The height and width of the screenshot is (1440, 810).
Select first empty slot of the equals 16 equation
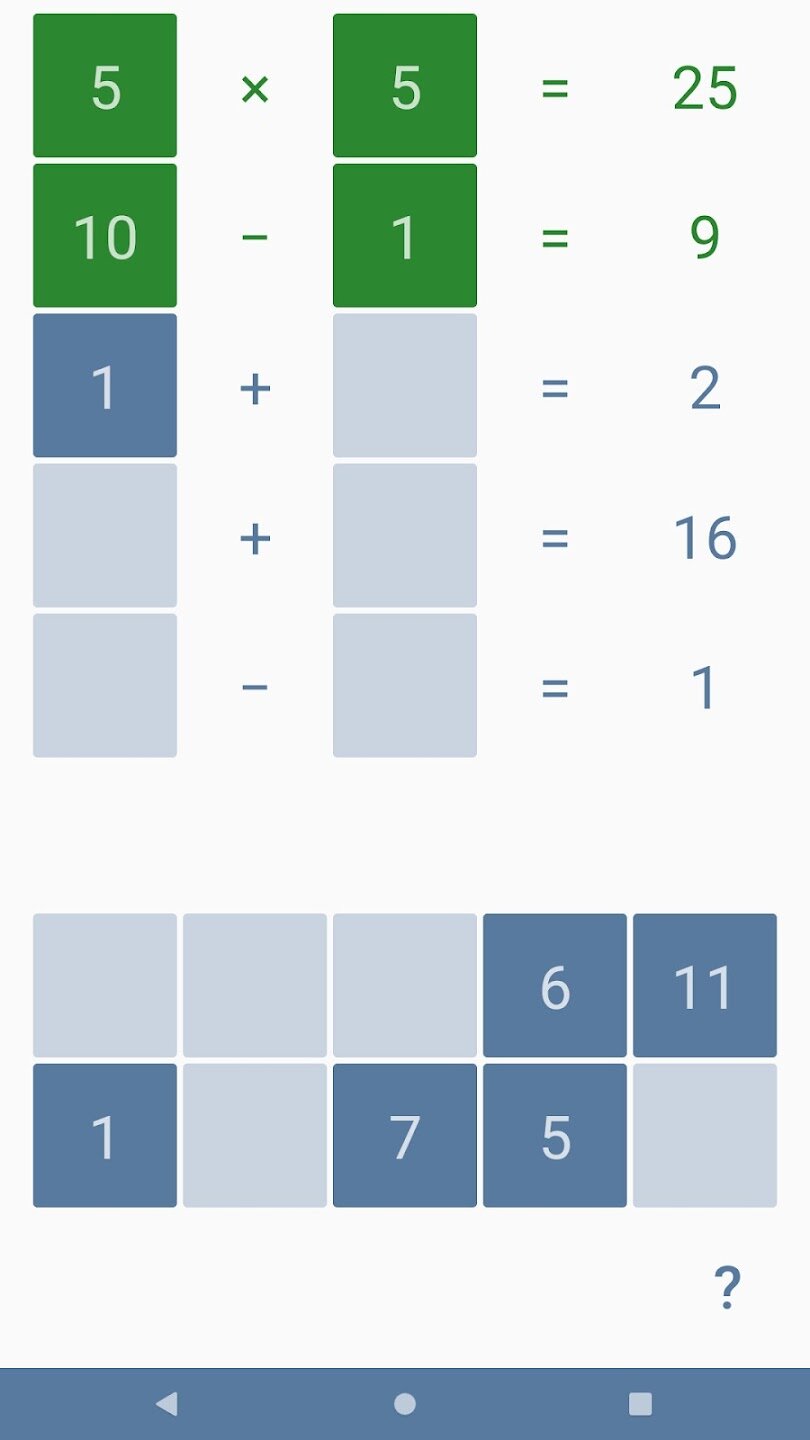coord(105,535)
